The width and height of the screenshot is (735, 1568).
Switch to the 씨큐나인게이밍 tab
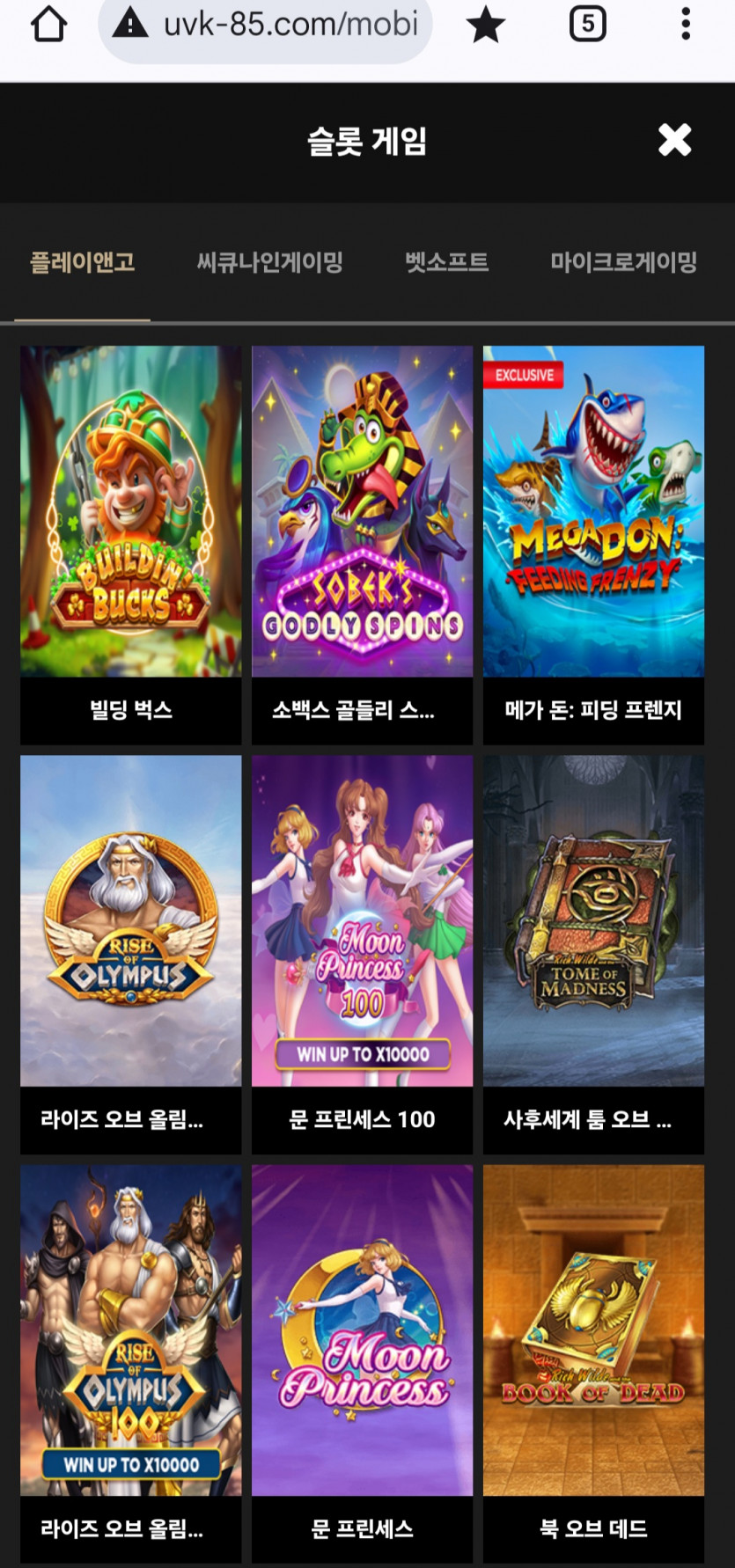point(269,262)
